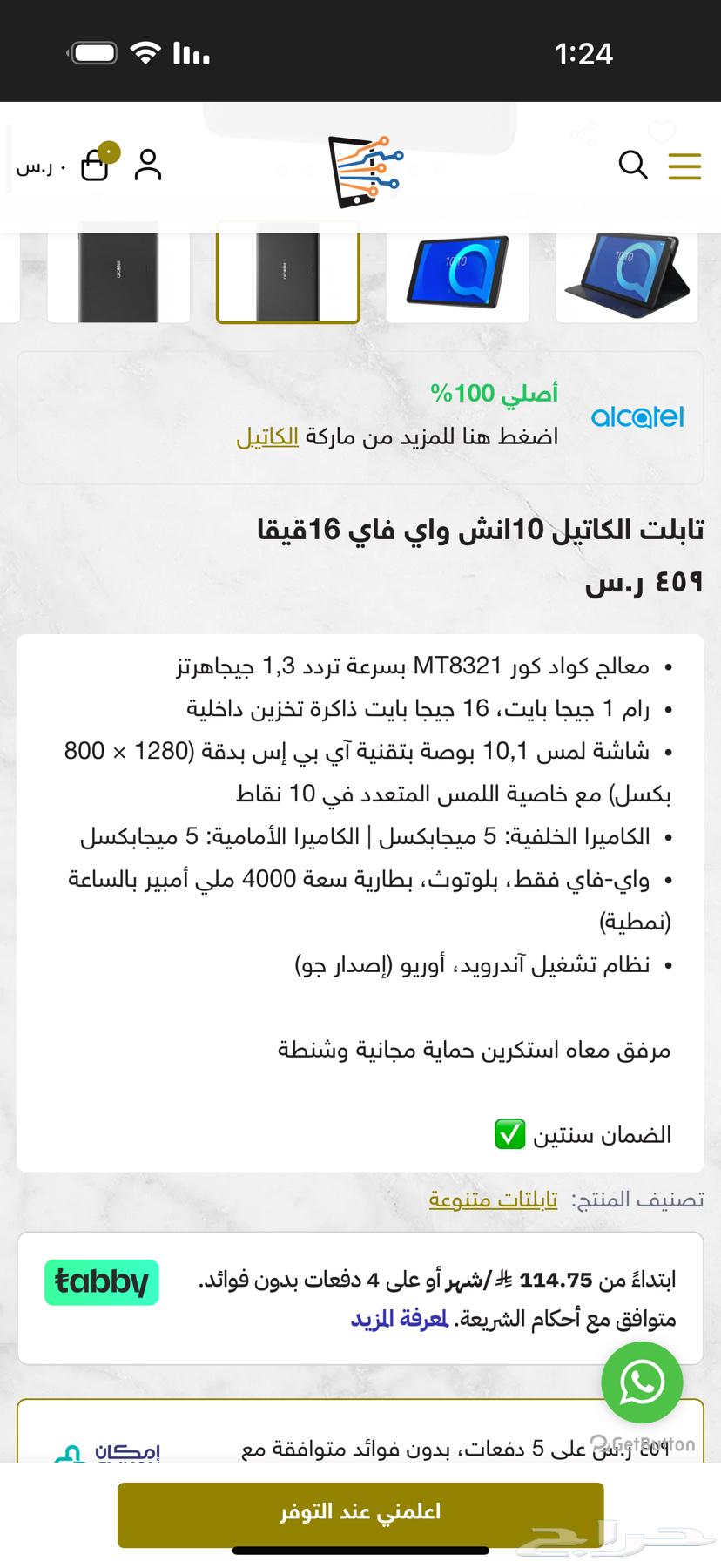Select the blue tablet thumbnail
Viewport: 721px width, 1568px height.
[457, 272]
